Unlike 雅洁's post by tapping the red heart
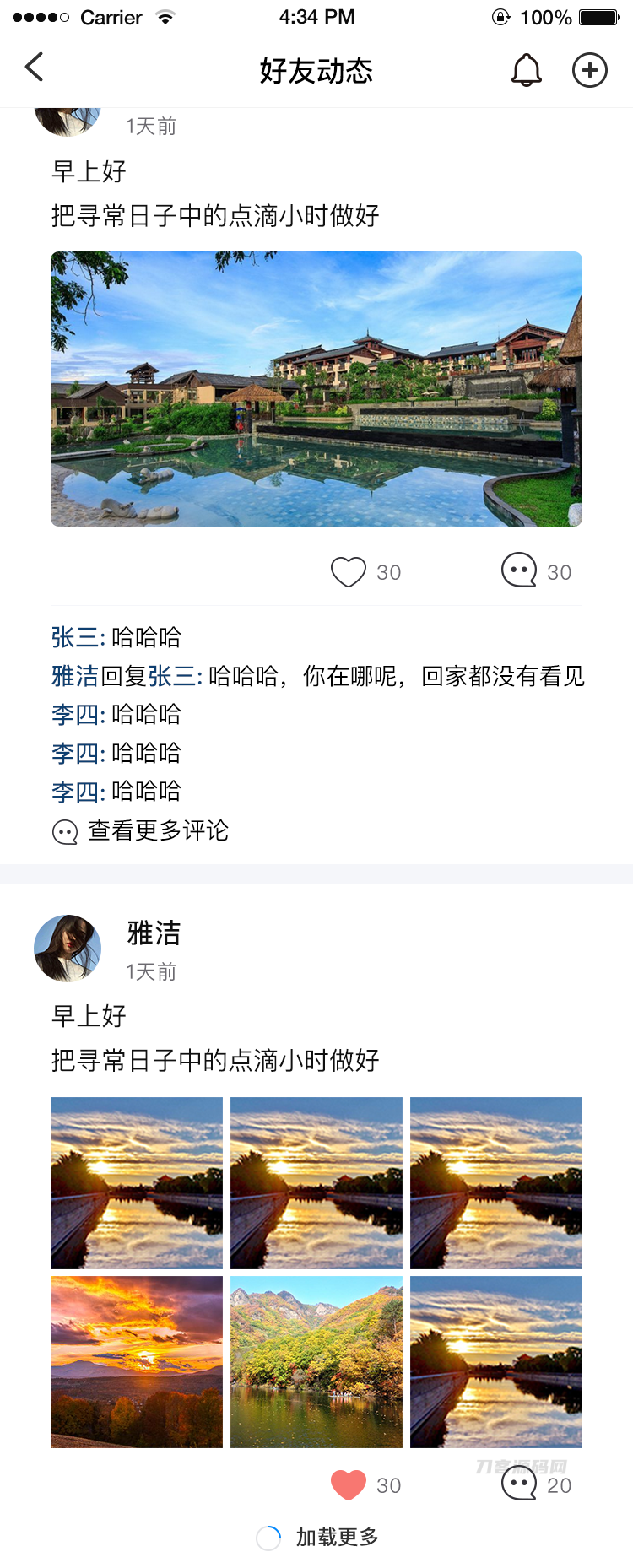 pyautogui.click(x=349, y=1484)
